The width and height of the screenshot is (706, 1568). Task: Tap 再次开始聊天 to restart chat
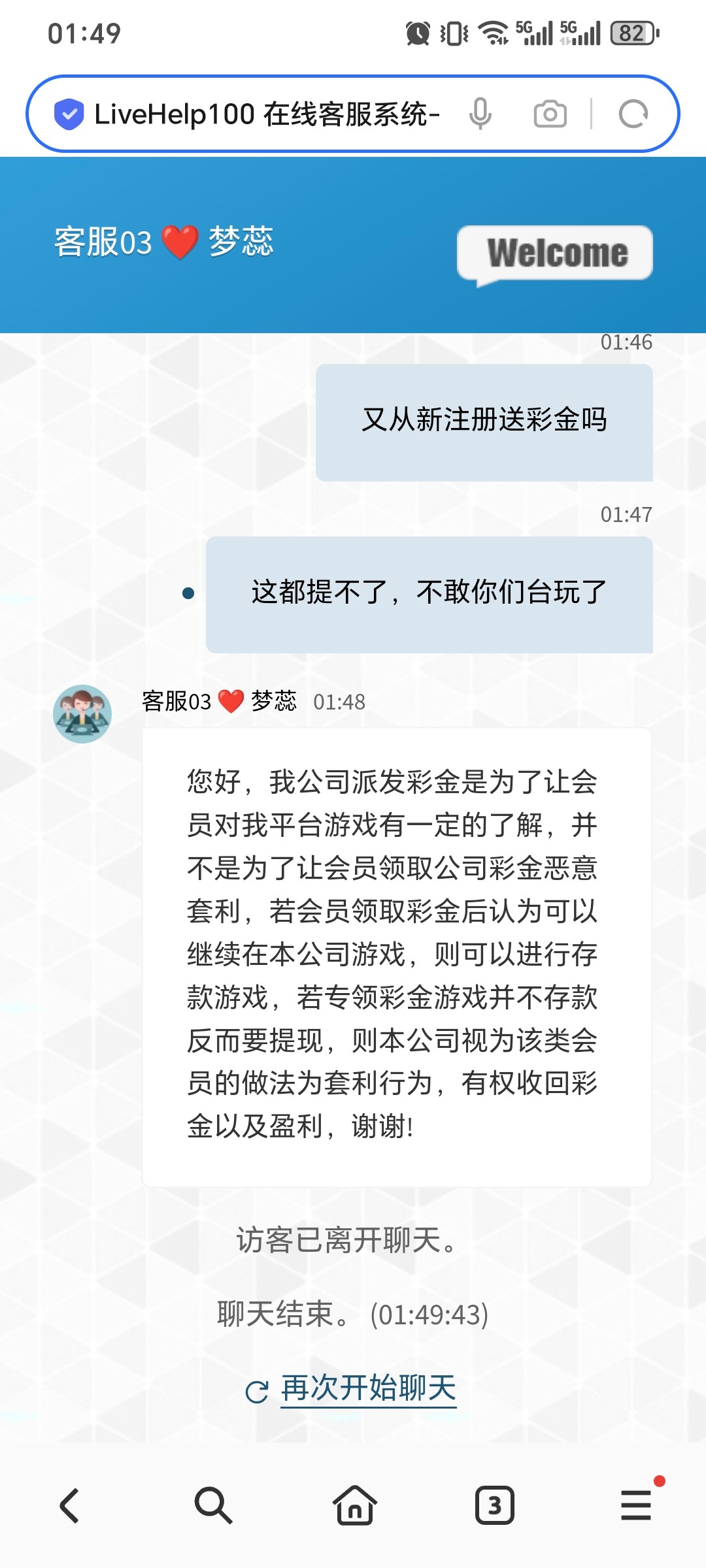pyautogui.click(x=367, y=1388)
